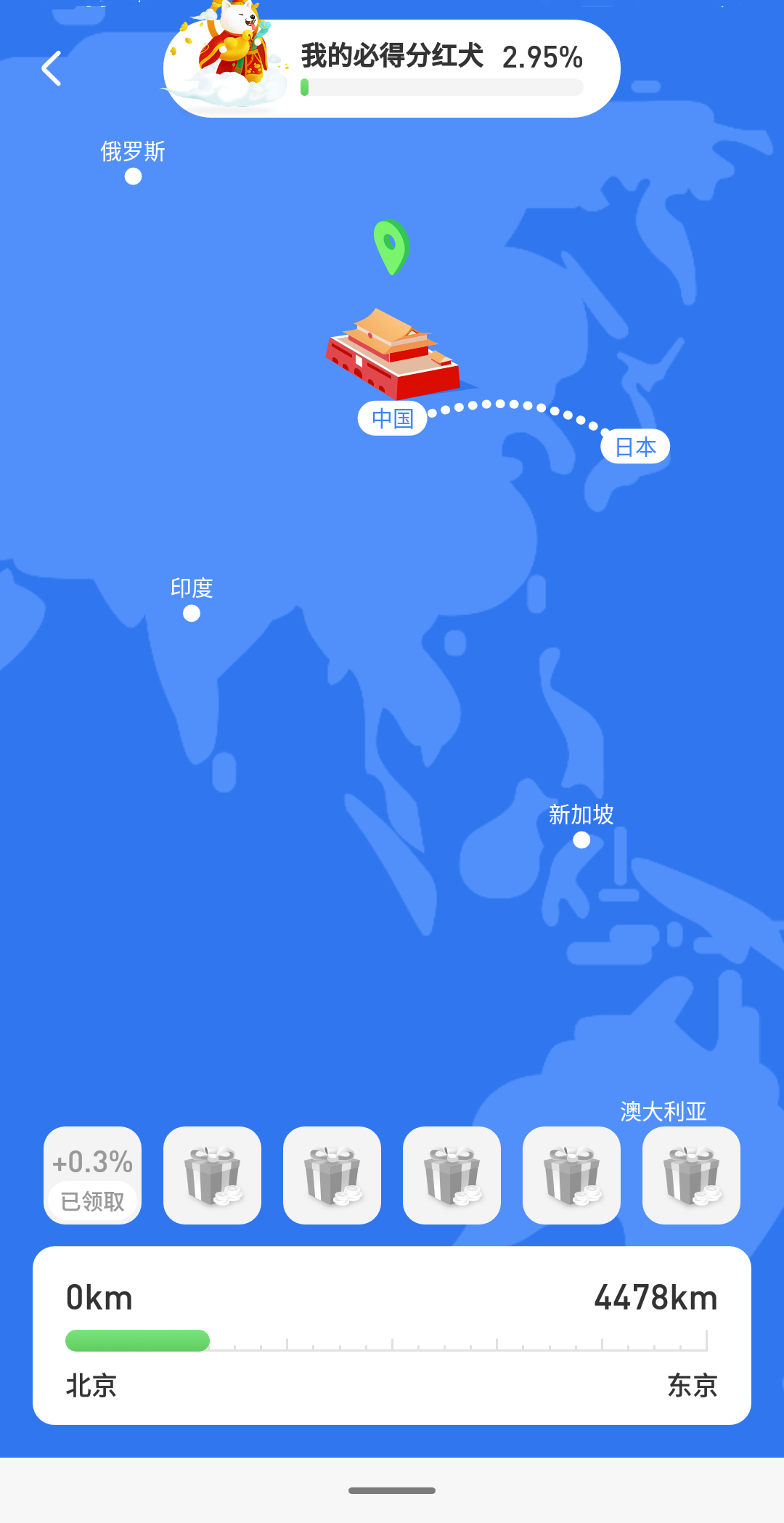Select the 日本 destination label bubble
Image resolution: width=784 pixels, height=1523 pixels.
point(634,446)
